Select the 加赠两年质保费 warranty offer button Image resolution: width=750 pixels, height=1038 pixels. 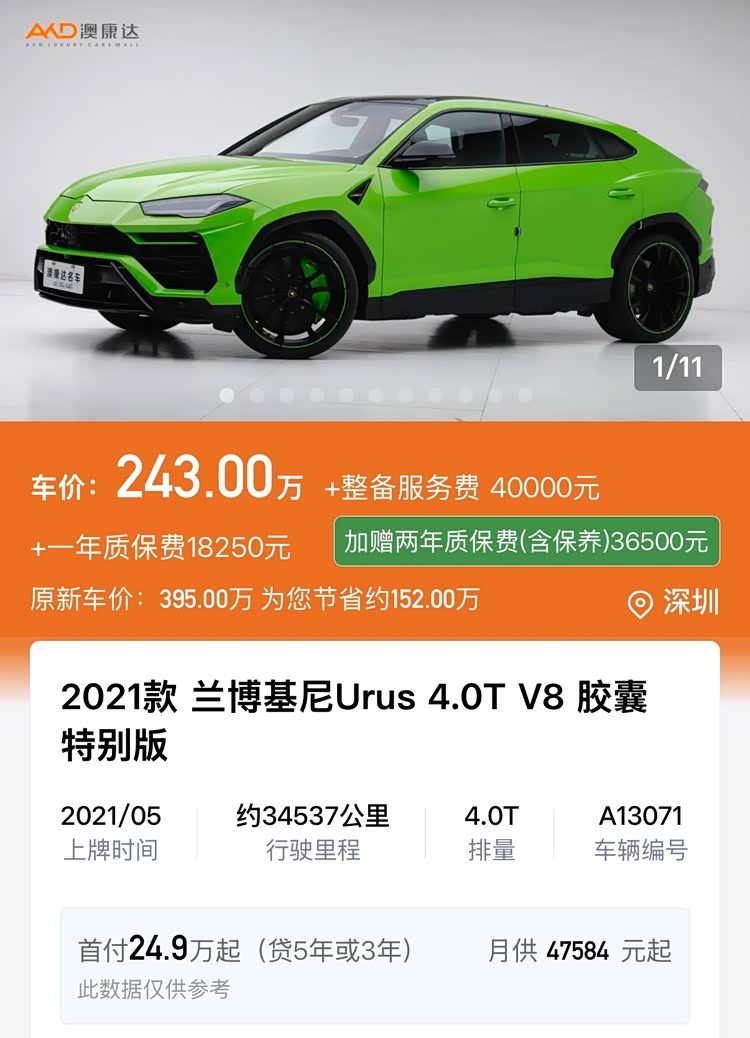[x=526, y=542]
